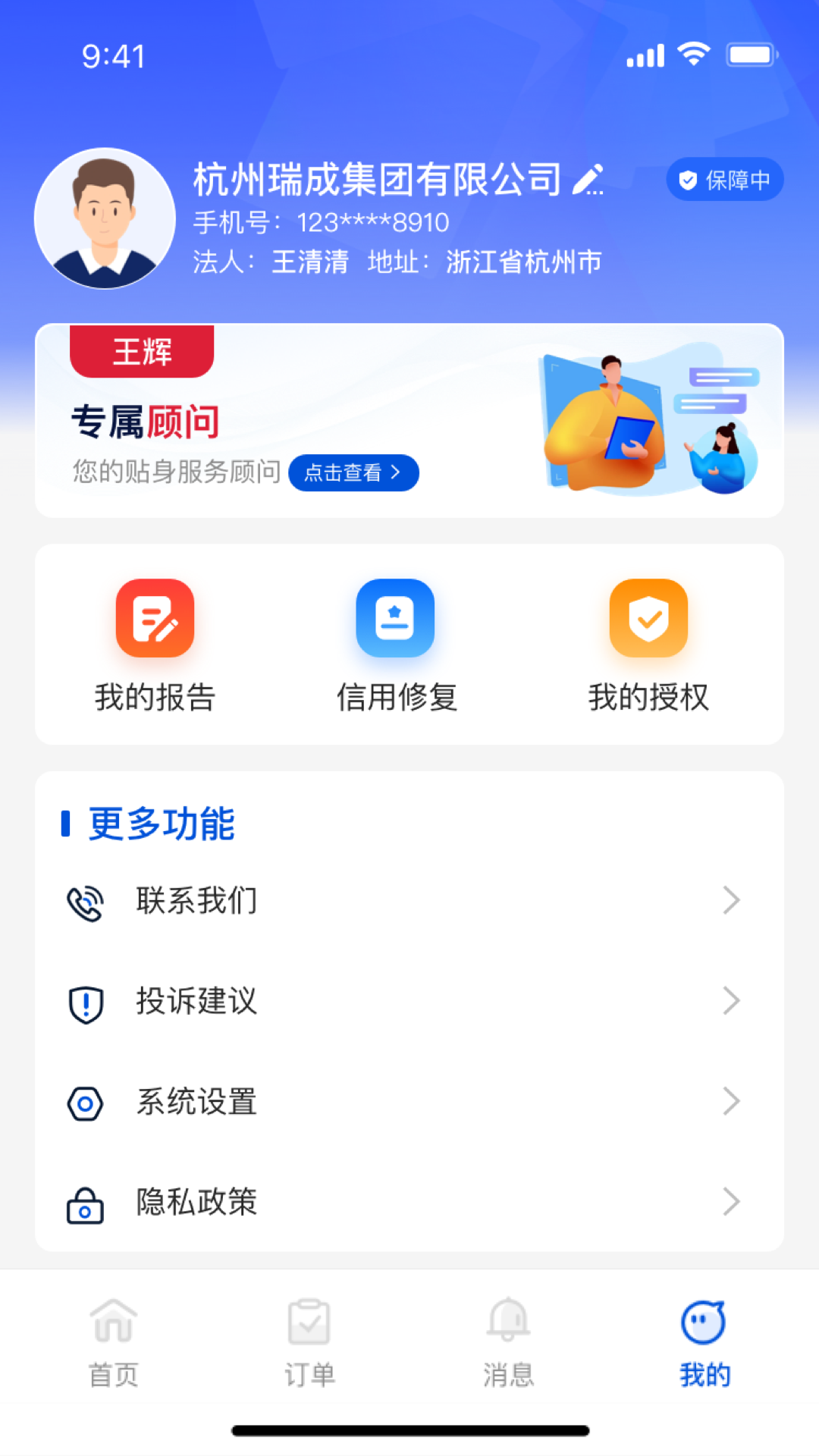The image size is (819, 1456).
Task: Expand the 投诉建议 row chevron
Action: 730,1001
